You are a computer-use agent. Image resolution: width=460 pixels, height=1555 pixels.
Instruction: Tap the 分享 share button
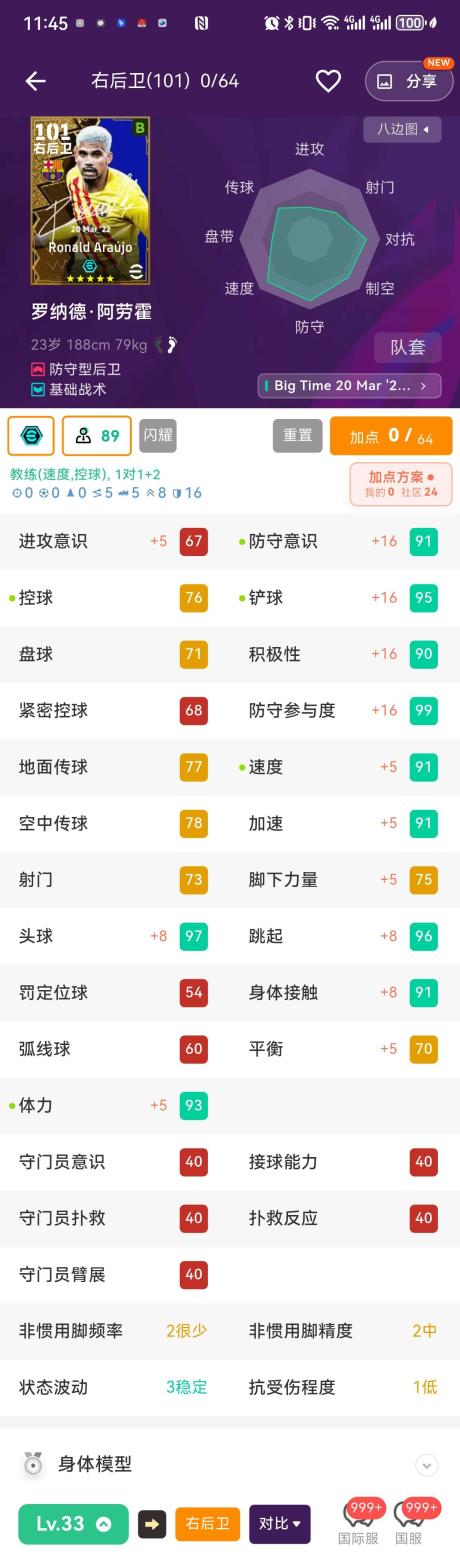[408, 82]
